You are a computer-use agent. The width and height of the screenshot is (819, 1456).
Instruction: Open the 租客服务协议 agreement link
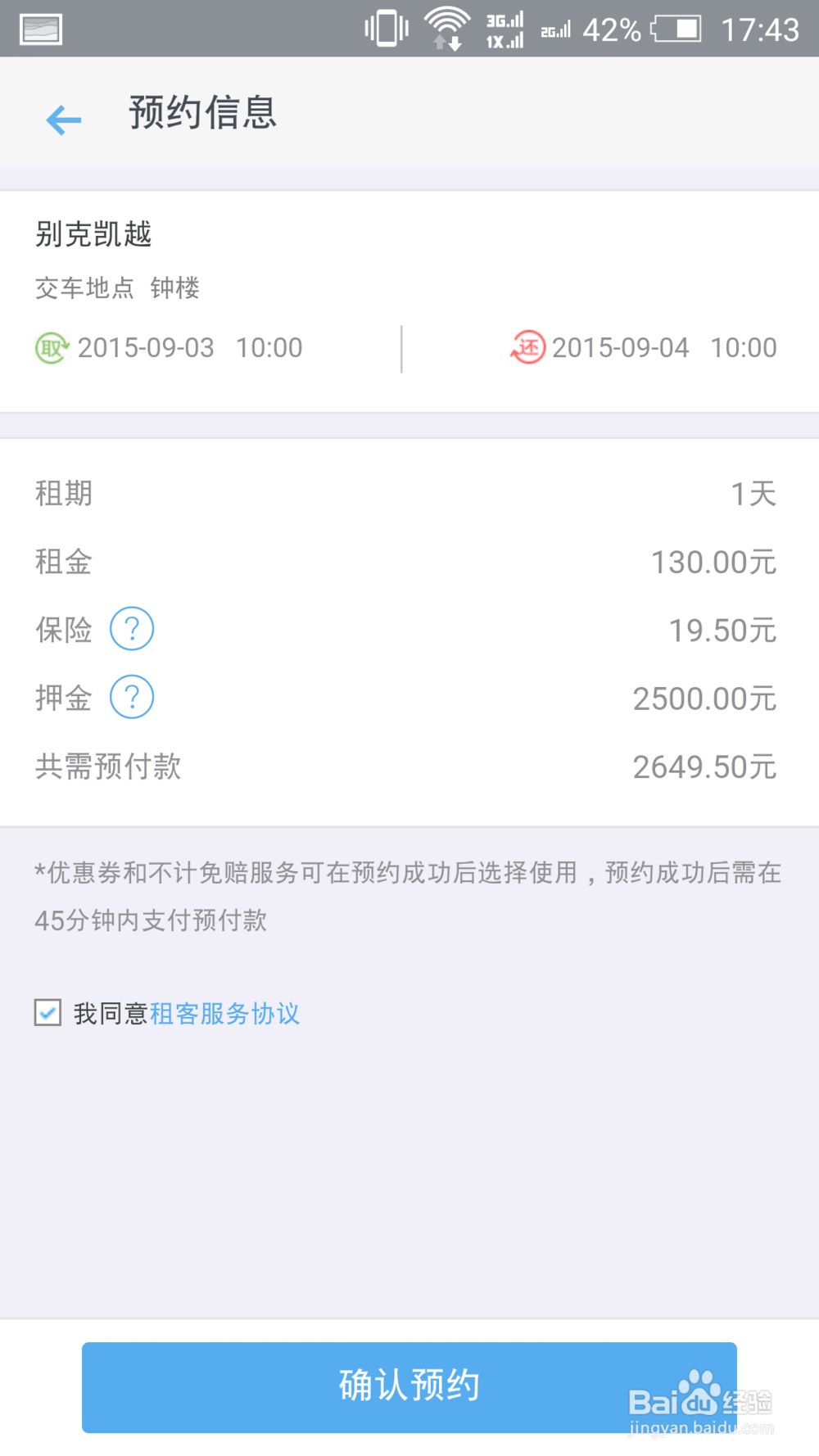[x=224, y=1013]
